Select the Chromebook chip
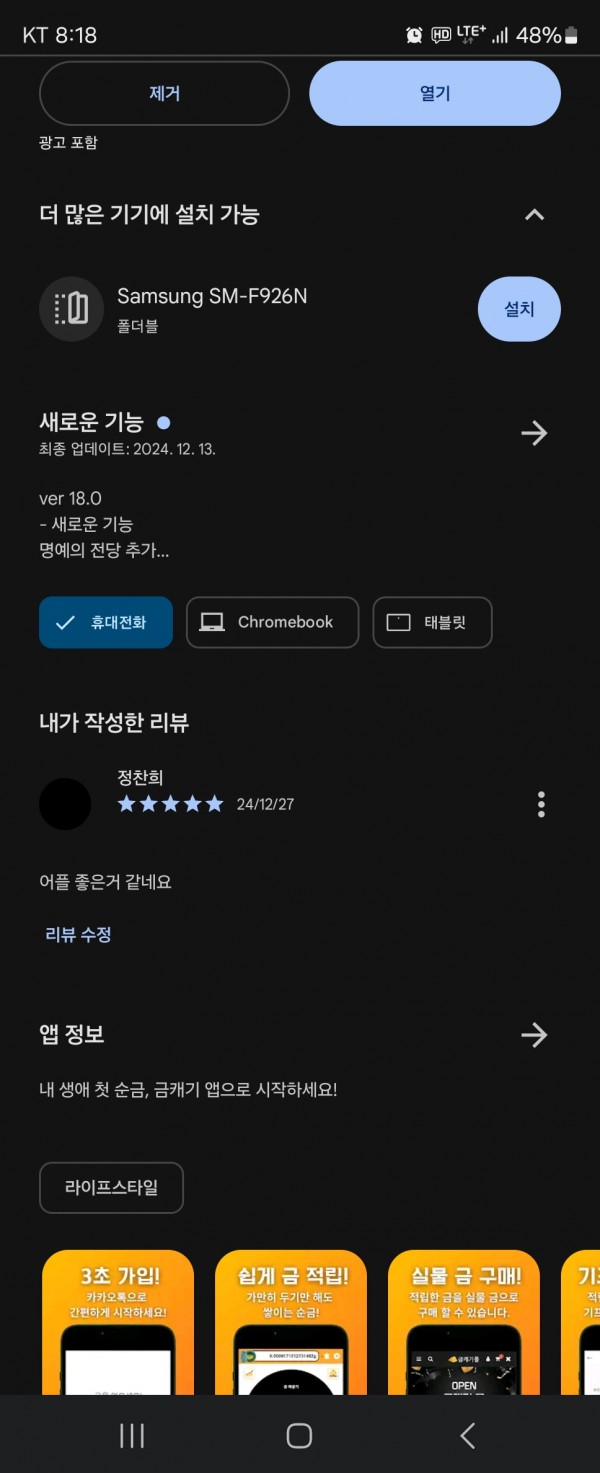Viewport: 600px width, 1473px height. pos(272,622)
